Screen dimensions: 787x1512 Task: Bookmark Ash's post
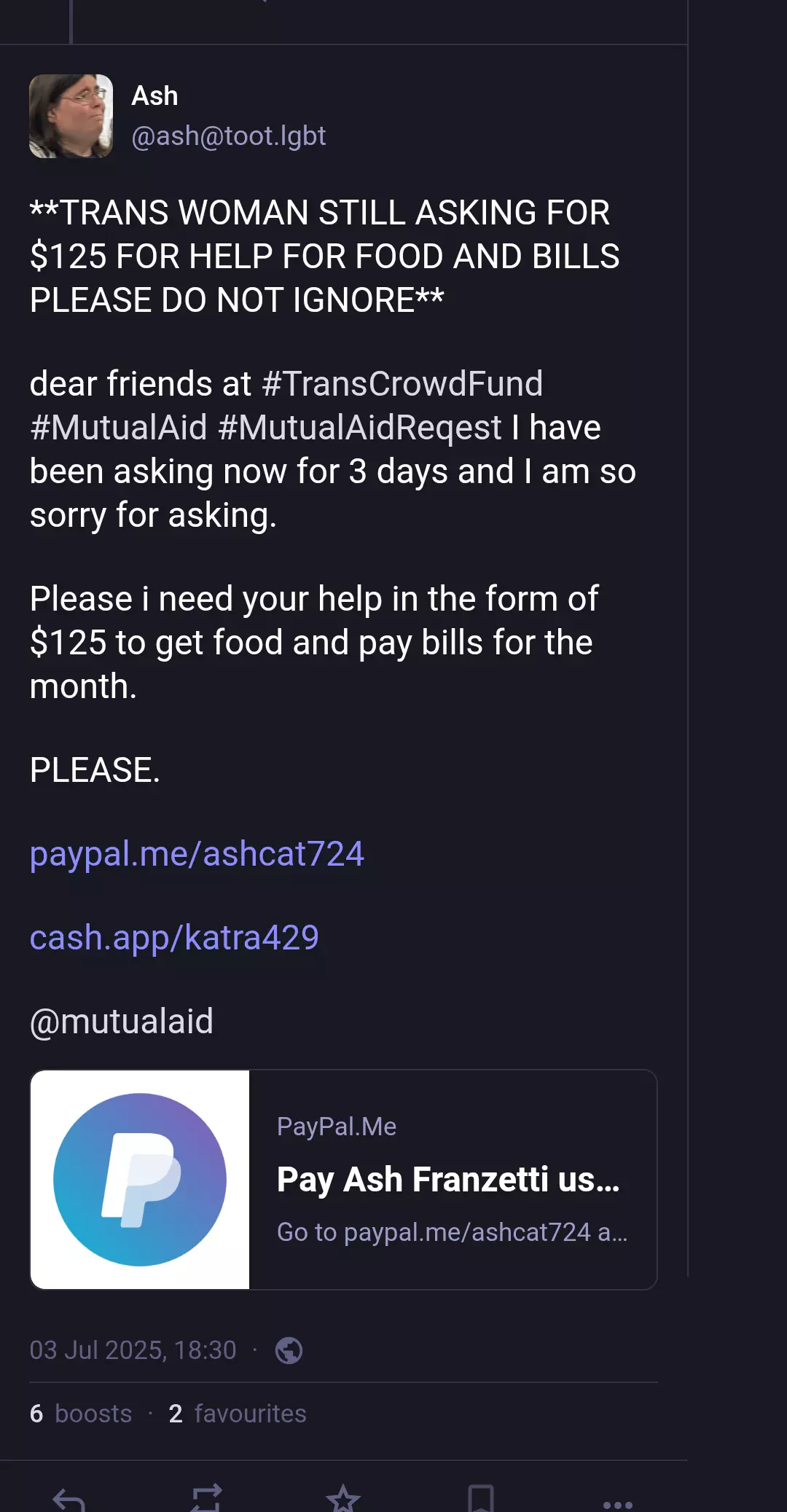coord(481,1499)
